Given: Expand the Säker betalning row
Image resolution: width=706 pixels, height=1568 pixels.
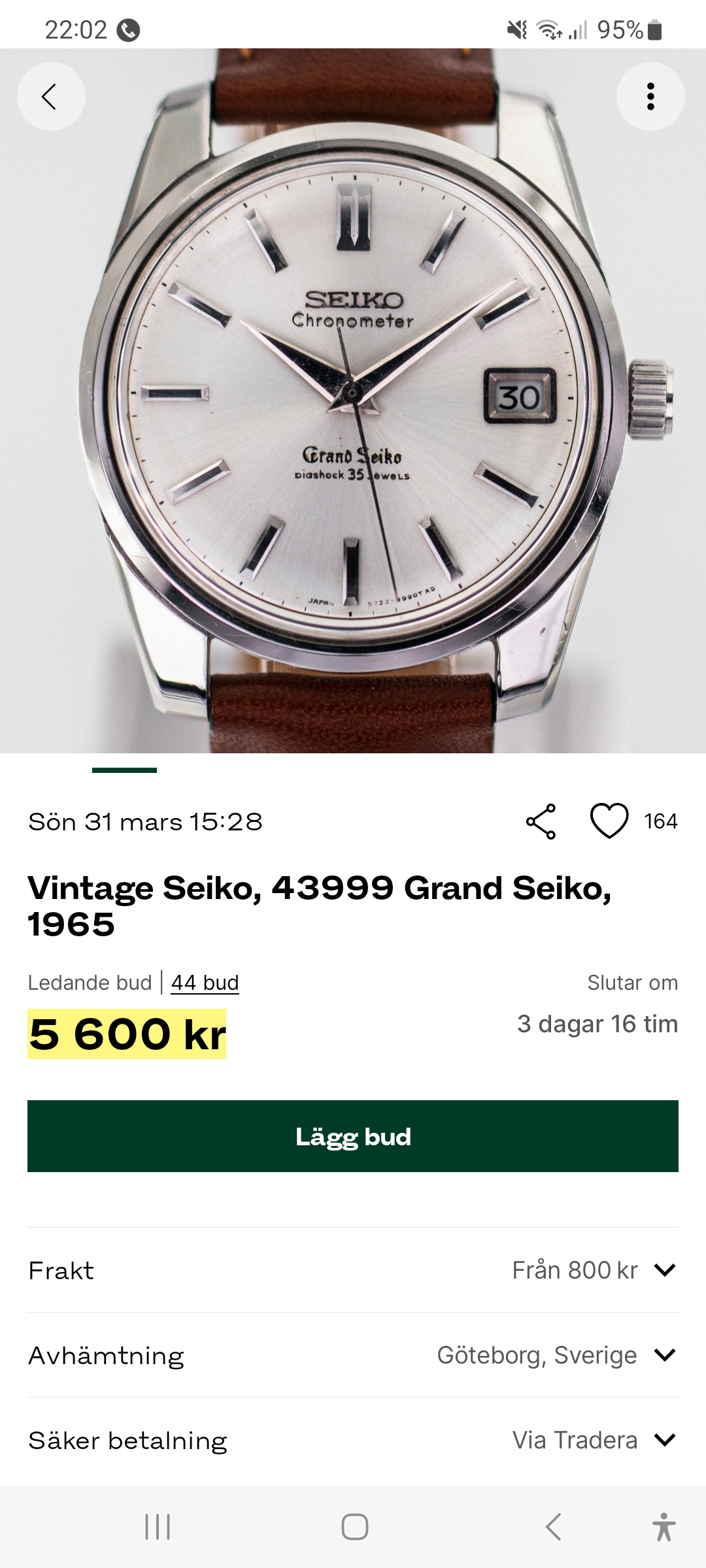Looking at the screenshot, I should click(x=664, y=1440).
